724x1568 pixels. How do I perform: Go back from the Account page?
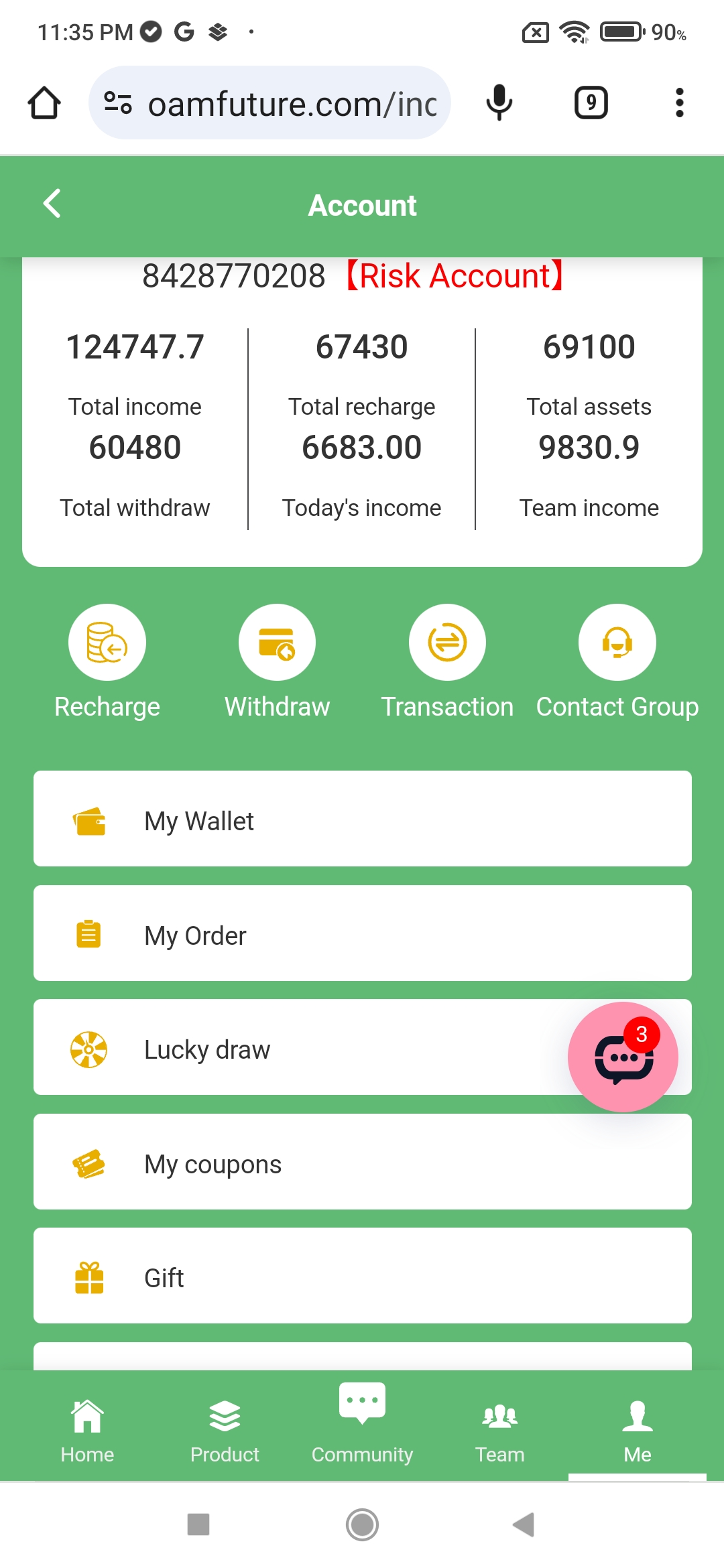(52, 204)
